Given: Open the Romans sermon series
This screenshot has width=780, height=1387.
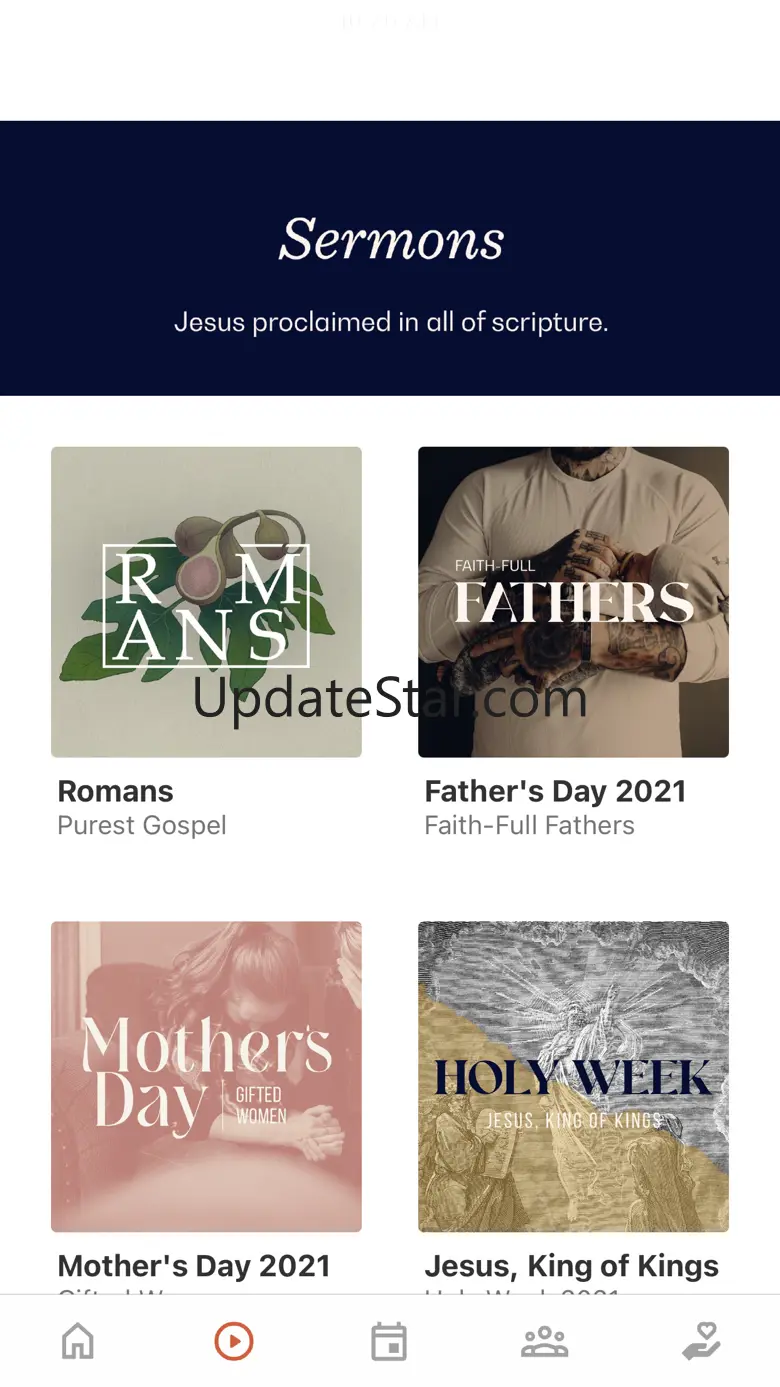Looking at the screenshot, I should pyautogui.click(x=206, y=602).
